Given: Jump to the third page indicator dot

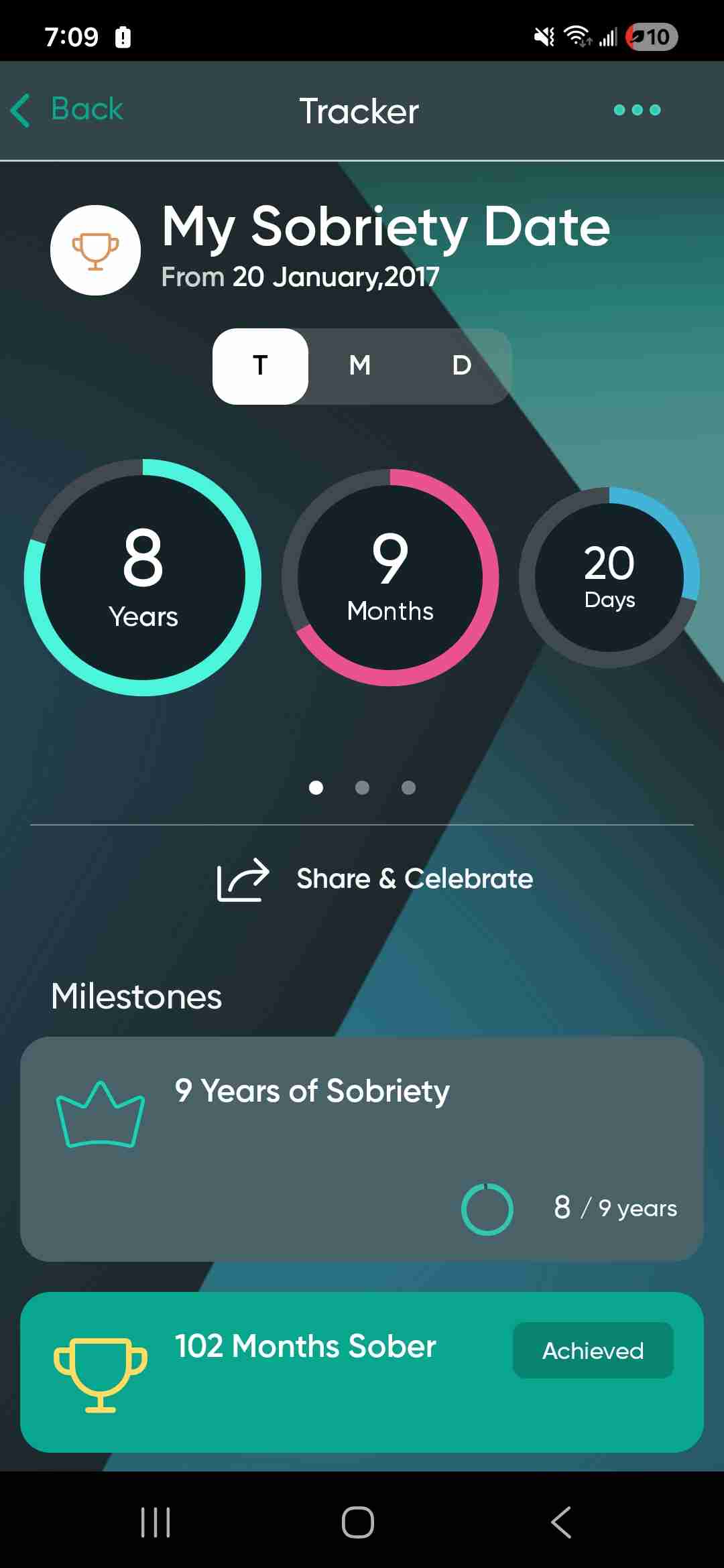Looking at the screenshot, I should click(x=408, y=787).
